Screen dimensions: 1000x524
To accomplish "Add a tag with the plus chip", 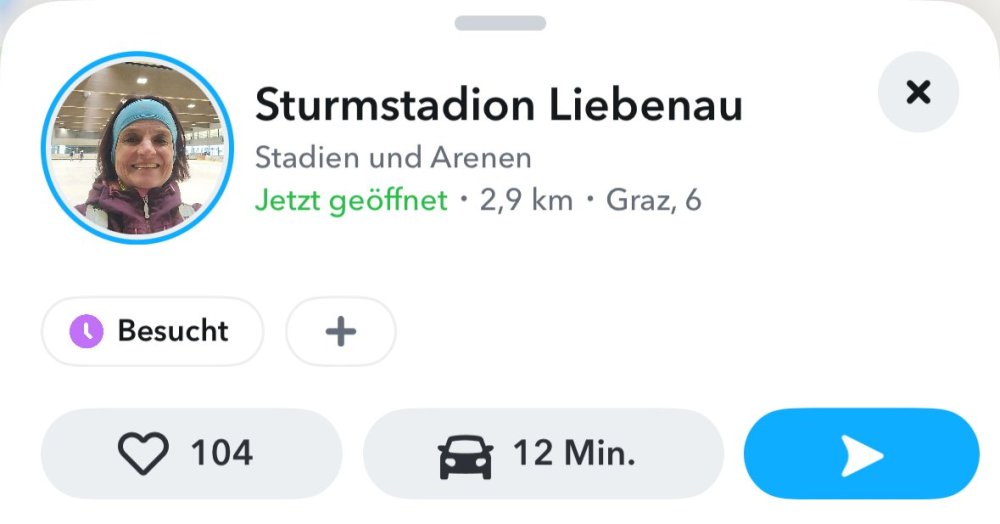I will pos(341,331).
